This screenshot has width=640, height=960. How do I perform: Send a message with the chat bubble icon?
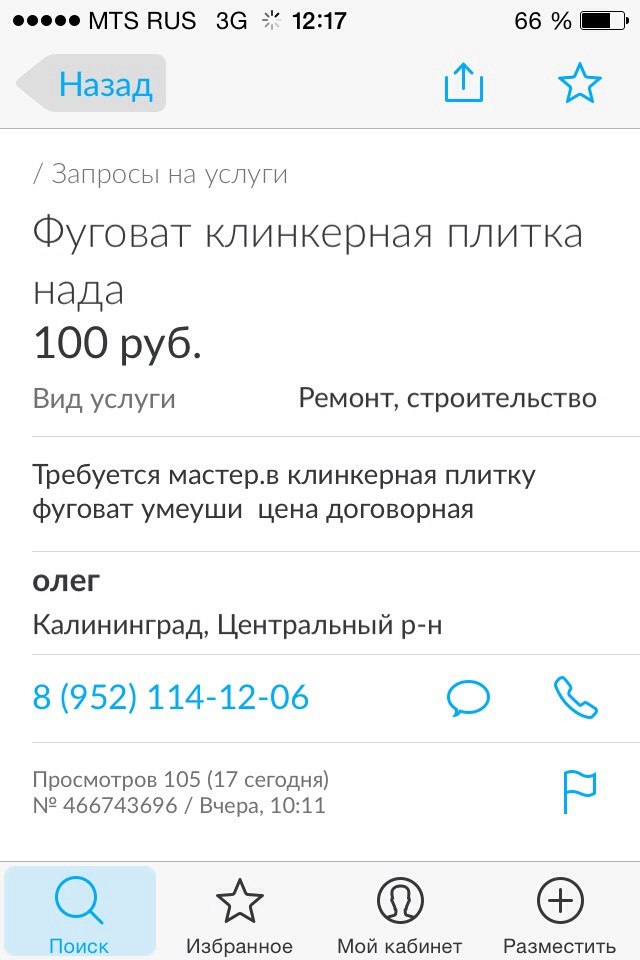pyautogui.click(x=468, y=697)
